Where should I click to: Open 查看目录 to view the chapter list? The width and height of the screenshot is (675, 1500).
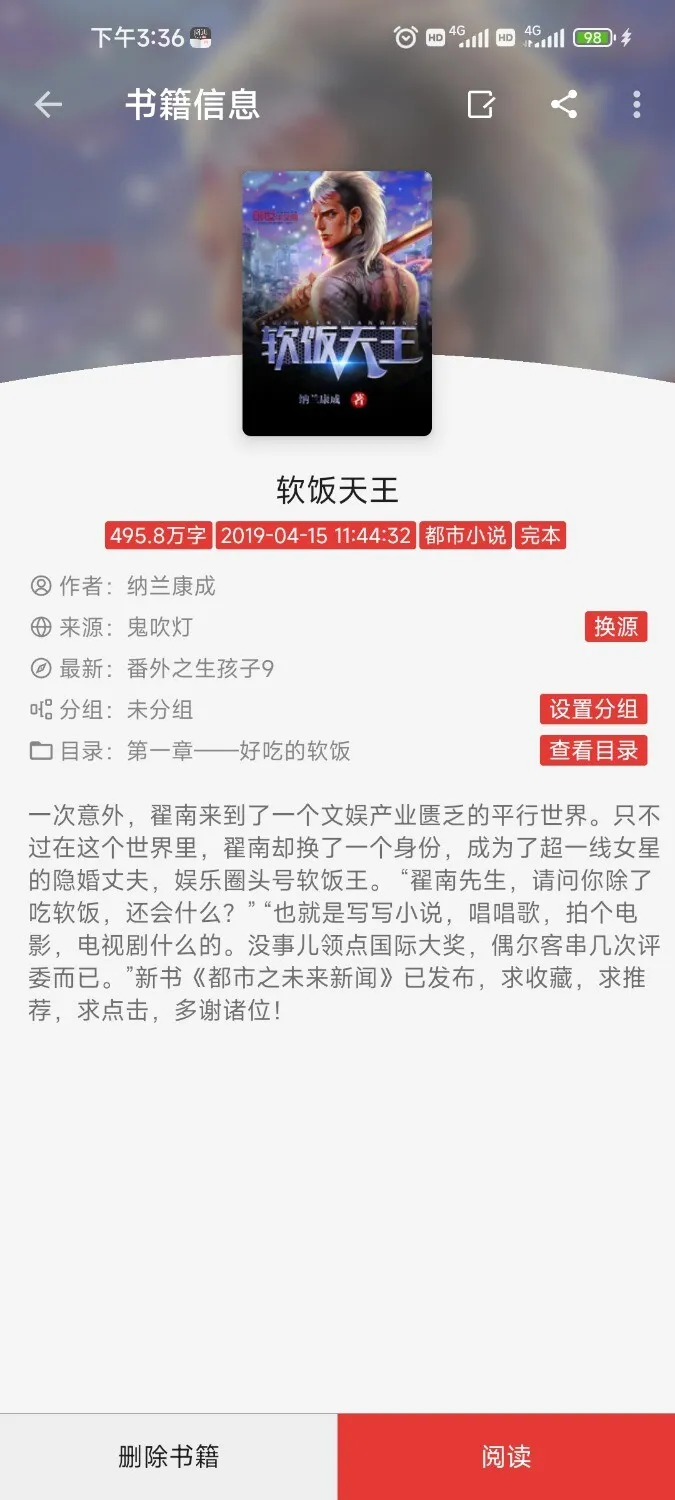pyautogui.click(x=593, y=751)
